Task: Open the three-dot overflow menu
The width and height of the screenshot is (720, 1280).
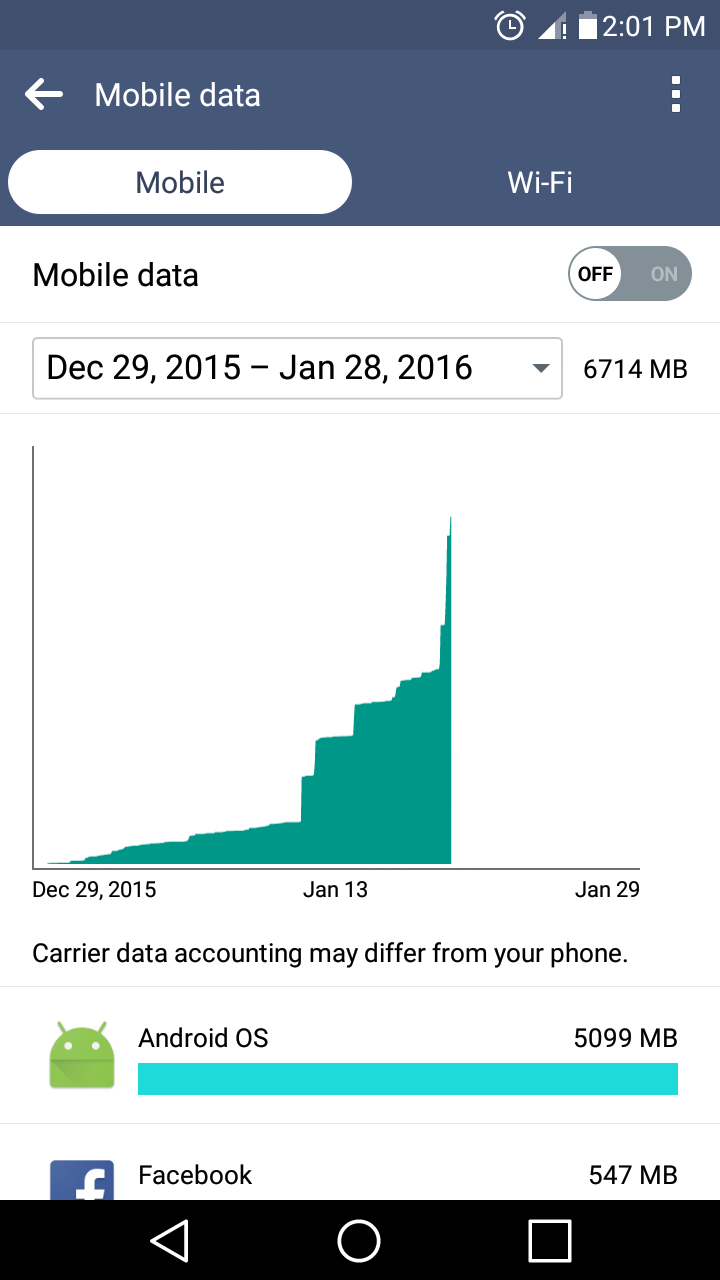Action: 676,95
